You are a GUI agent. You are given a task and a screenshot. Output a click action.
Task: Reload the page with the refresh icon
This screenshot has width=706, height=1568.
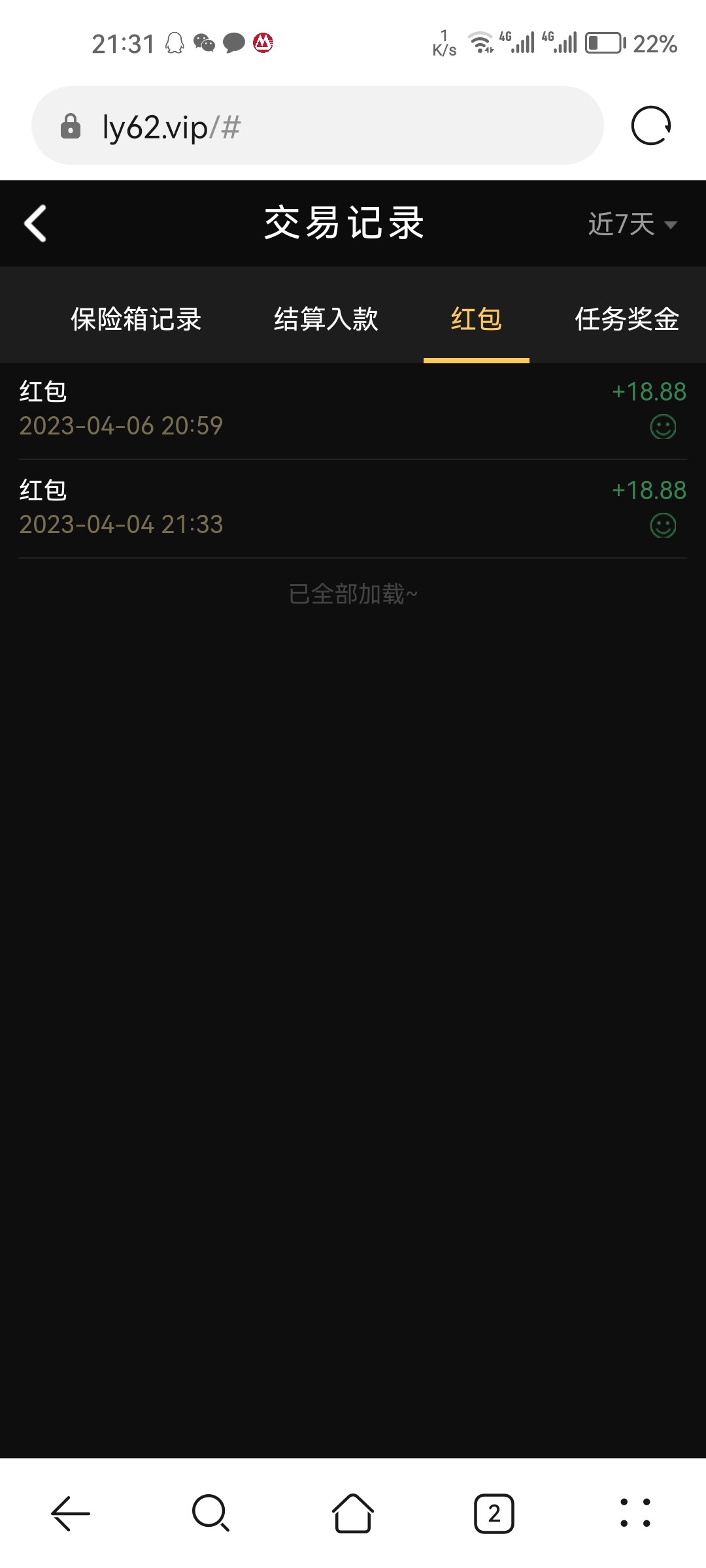(x=650, y=125)
